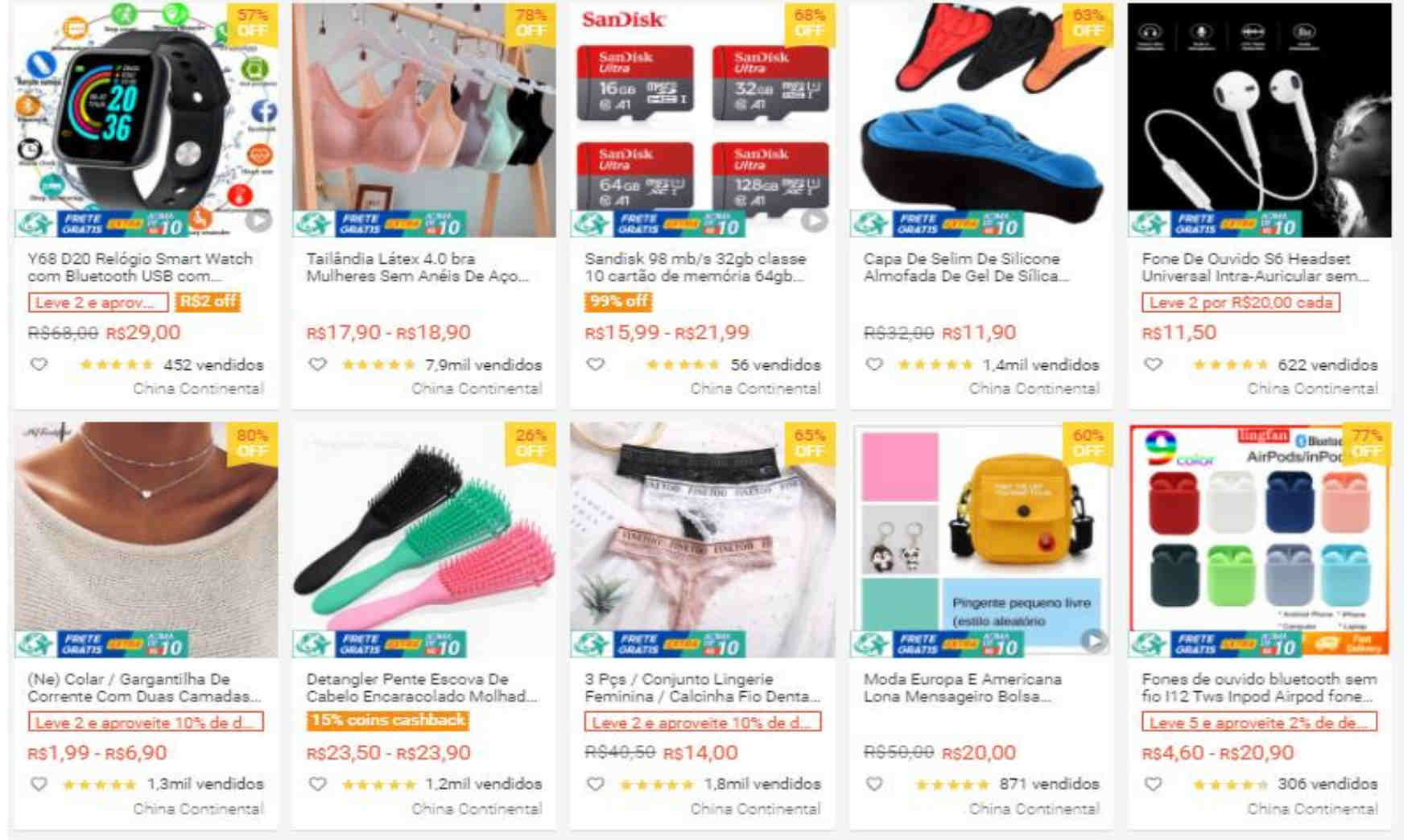Open the Tailândia Látex 4.0 bra product
The image size is (1416, 840).
pos(417,267)
